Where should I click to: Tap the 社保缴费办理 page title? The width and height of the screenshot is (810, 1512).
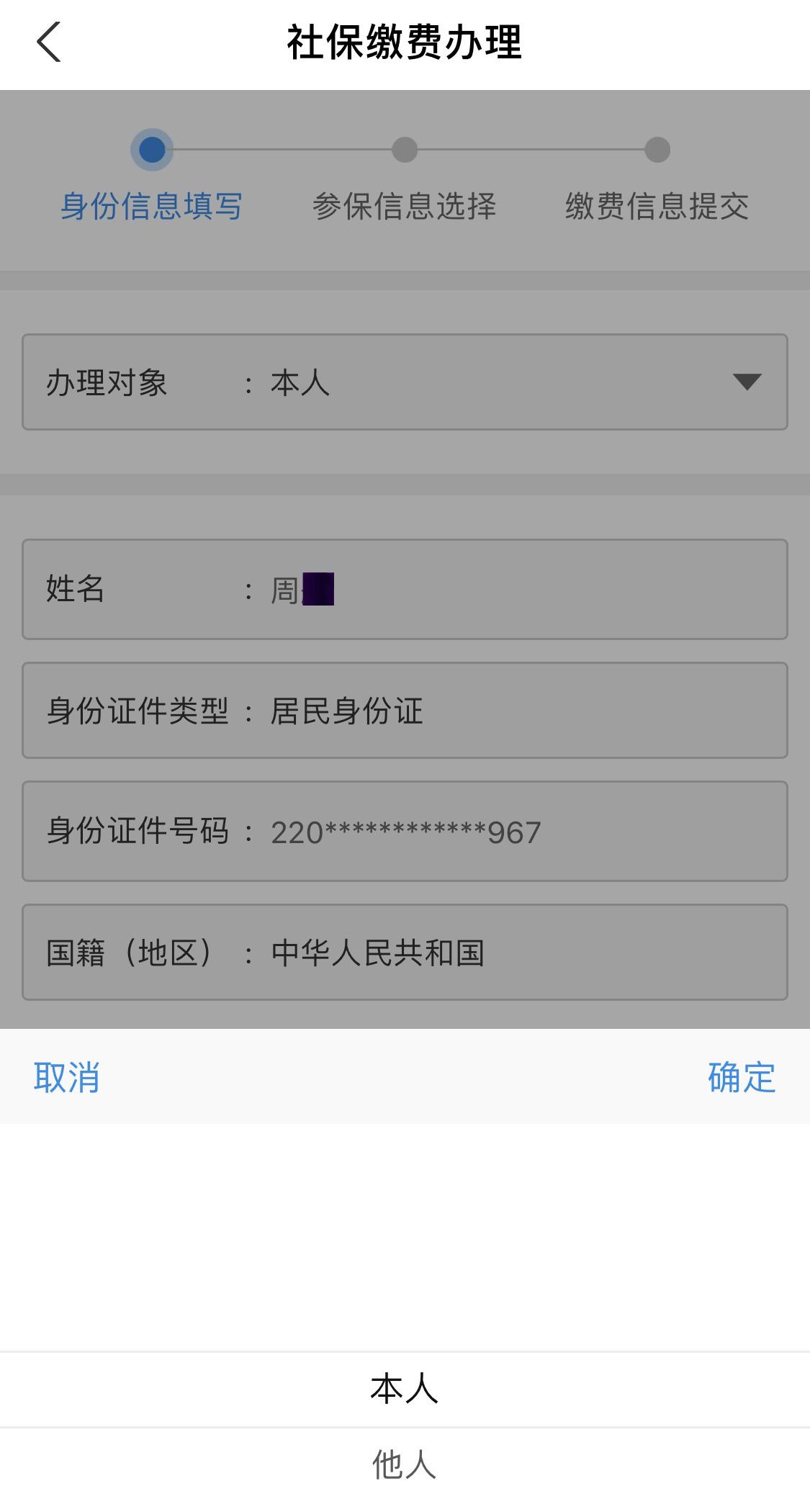pyautogui.click(x=405, y=42)
